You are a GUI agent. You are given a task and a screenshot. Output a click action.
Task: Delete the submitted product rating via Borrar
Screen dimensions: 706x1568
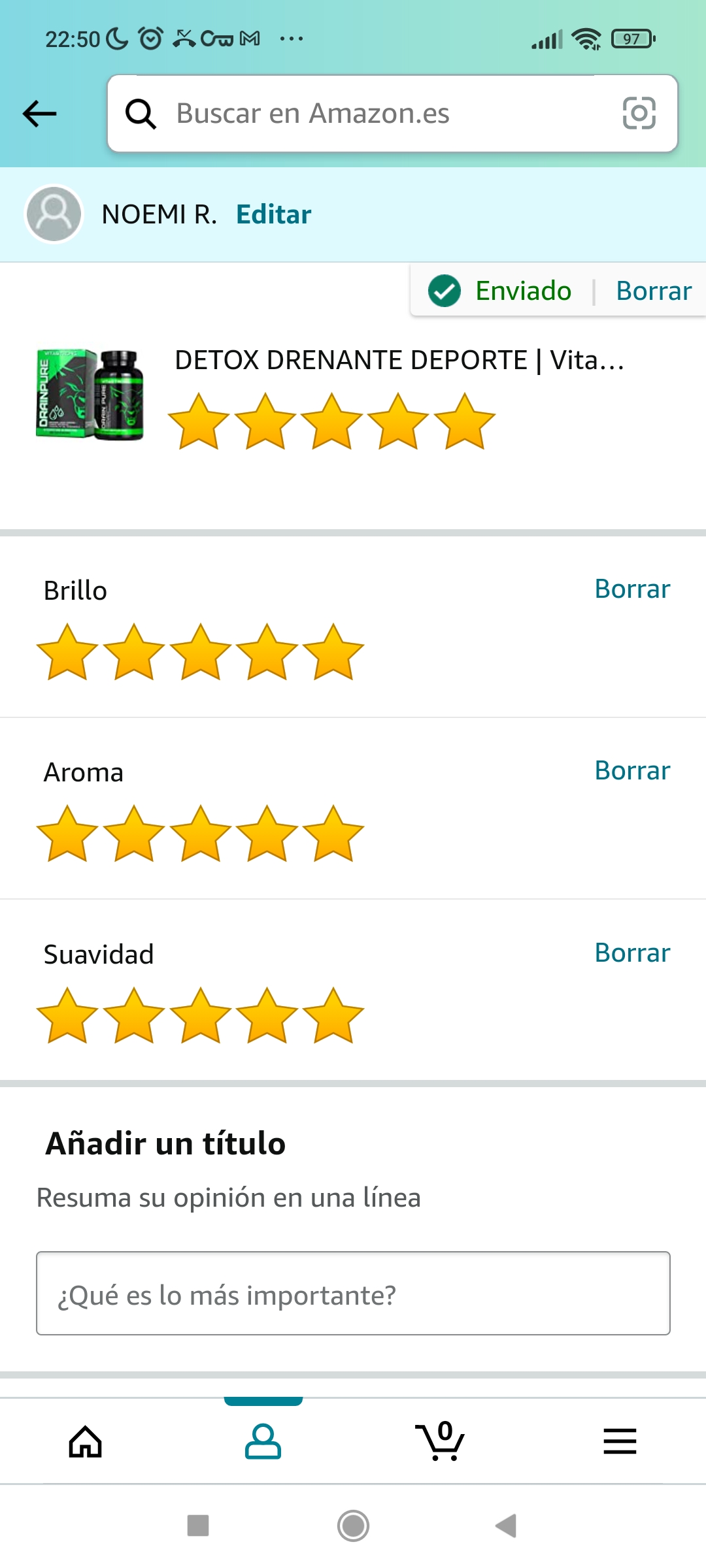click(x=653, y=291)
